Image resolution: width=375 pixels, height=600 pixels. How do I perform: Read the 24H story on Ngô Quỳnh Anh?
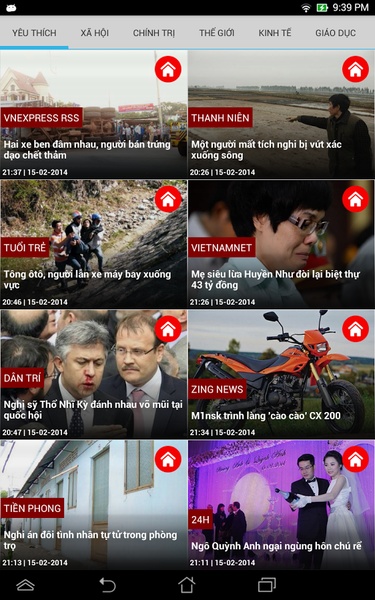(x=281, y=504)
